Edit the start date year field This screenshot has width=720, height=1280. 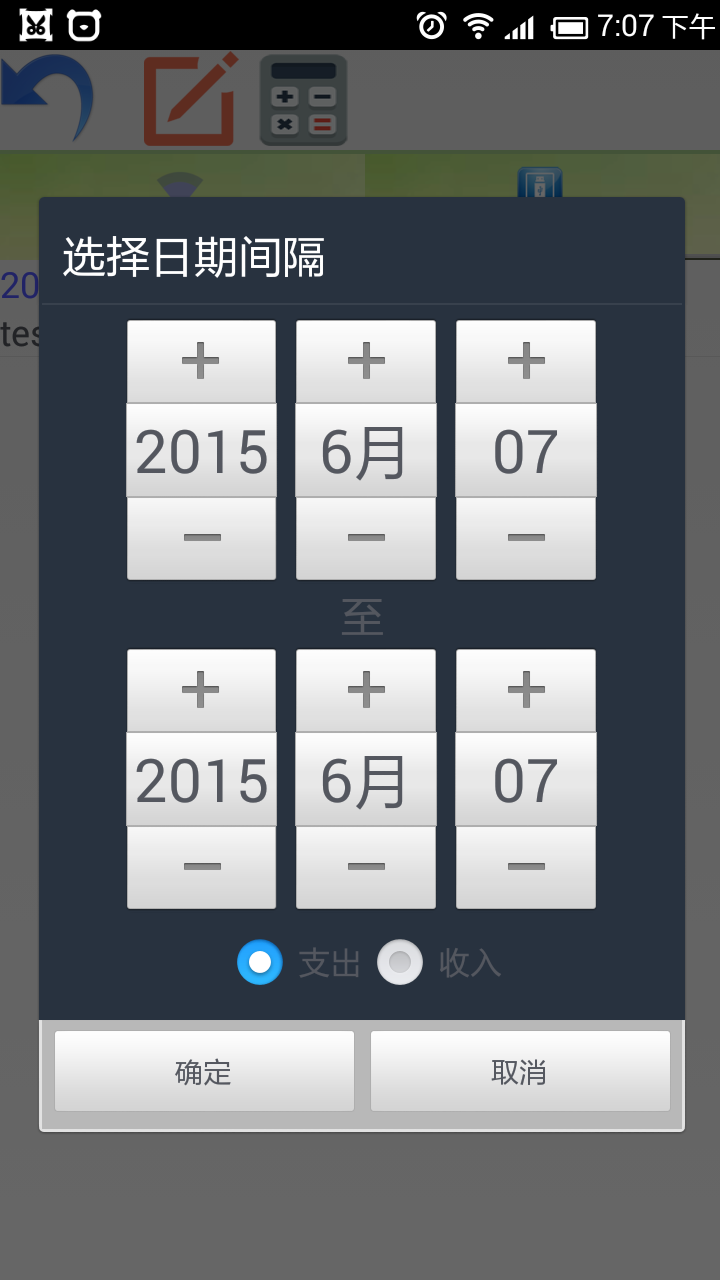(201, 450)
